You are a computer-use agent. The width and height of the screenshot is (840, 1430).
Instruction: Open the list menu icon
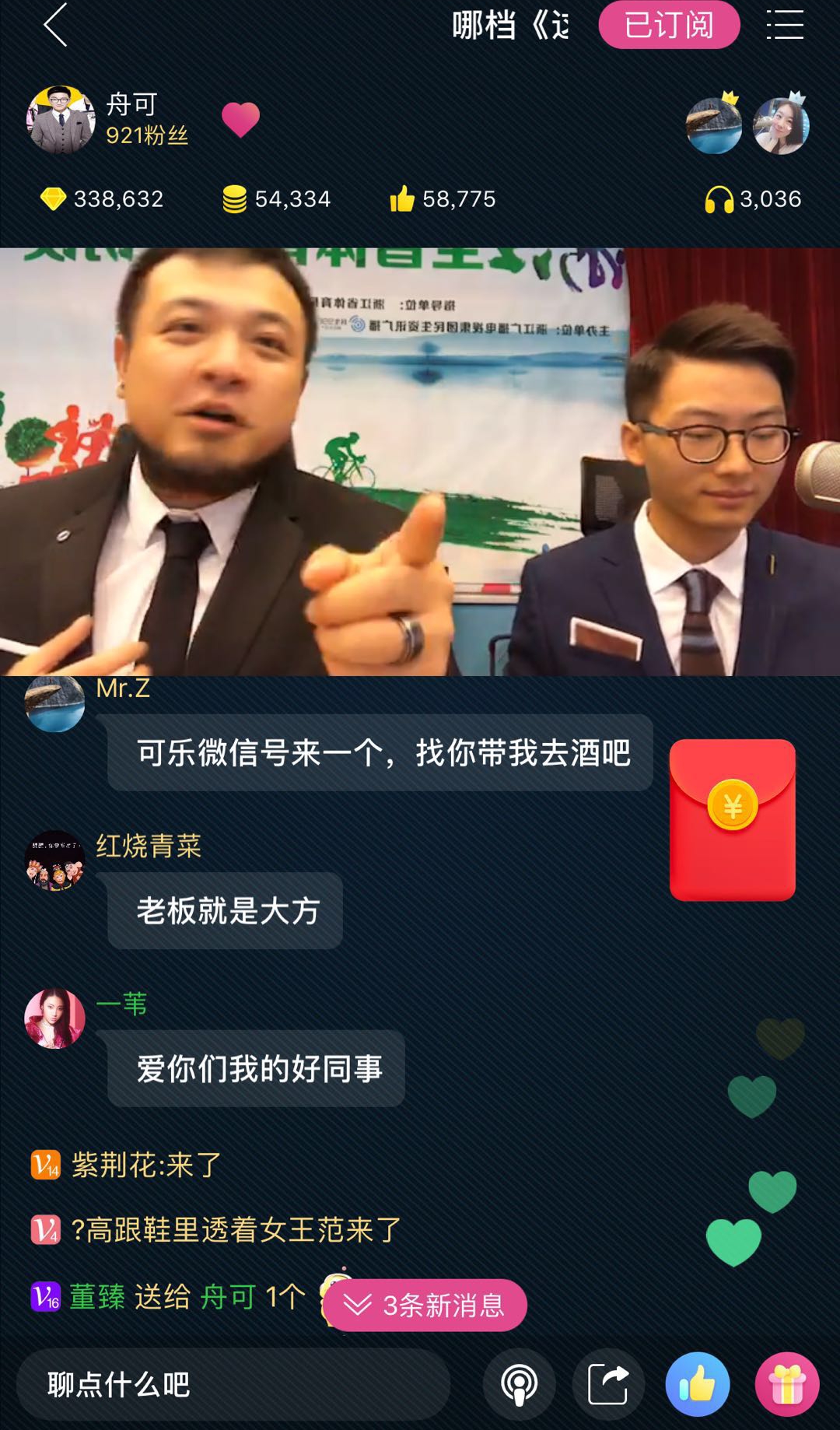coord(785,25)
